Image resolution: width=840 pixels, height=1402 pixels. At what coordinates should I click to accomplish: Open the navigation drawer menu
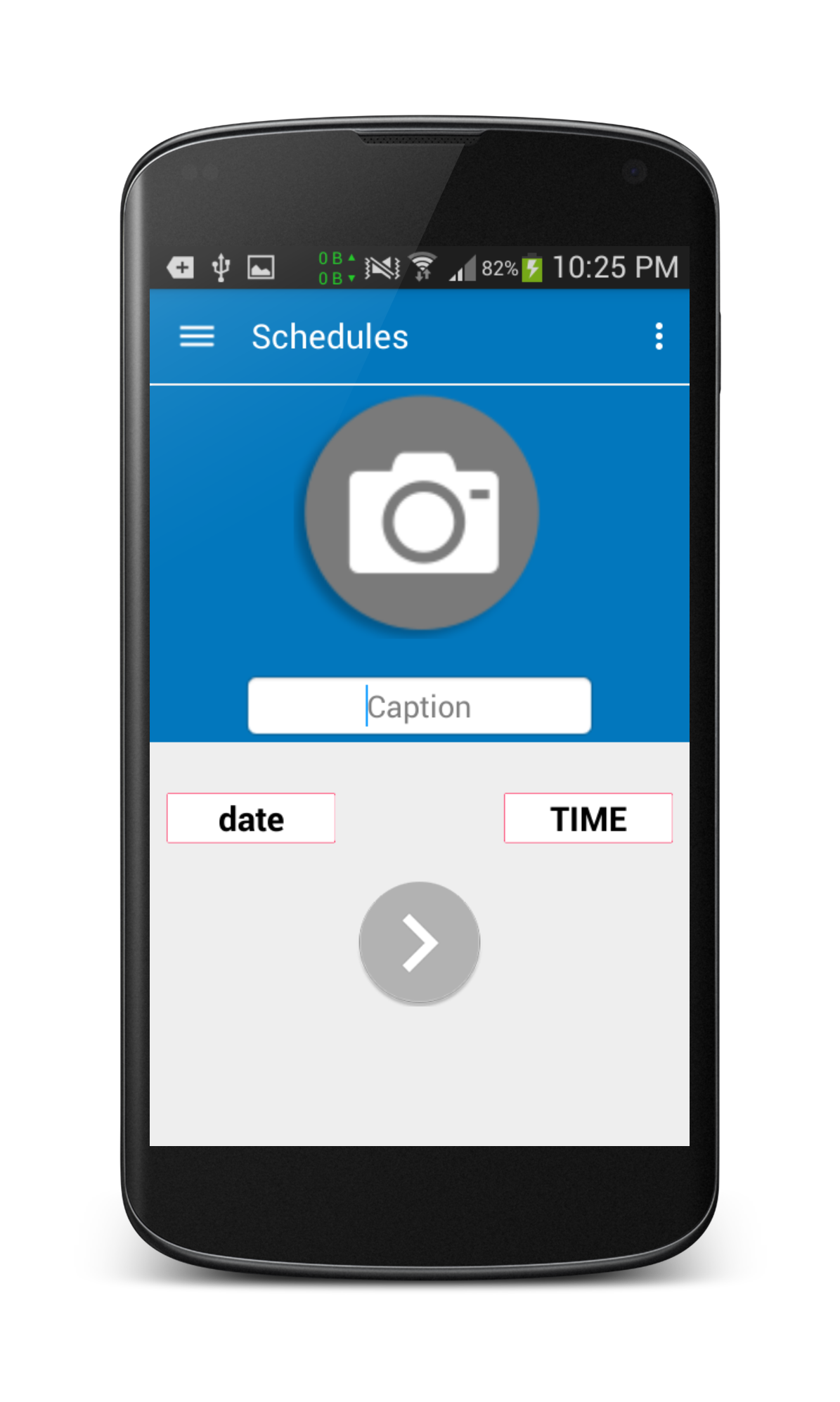(x=197, y=337)
